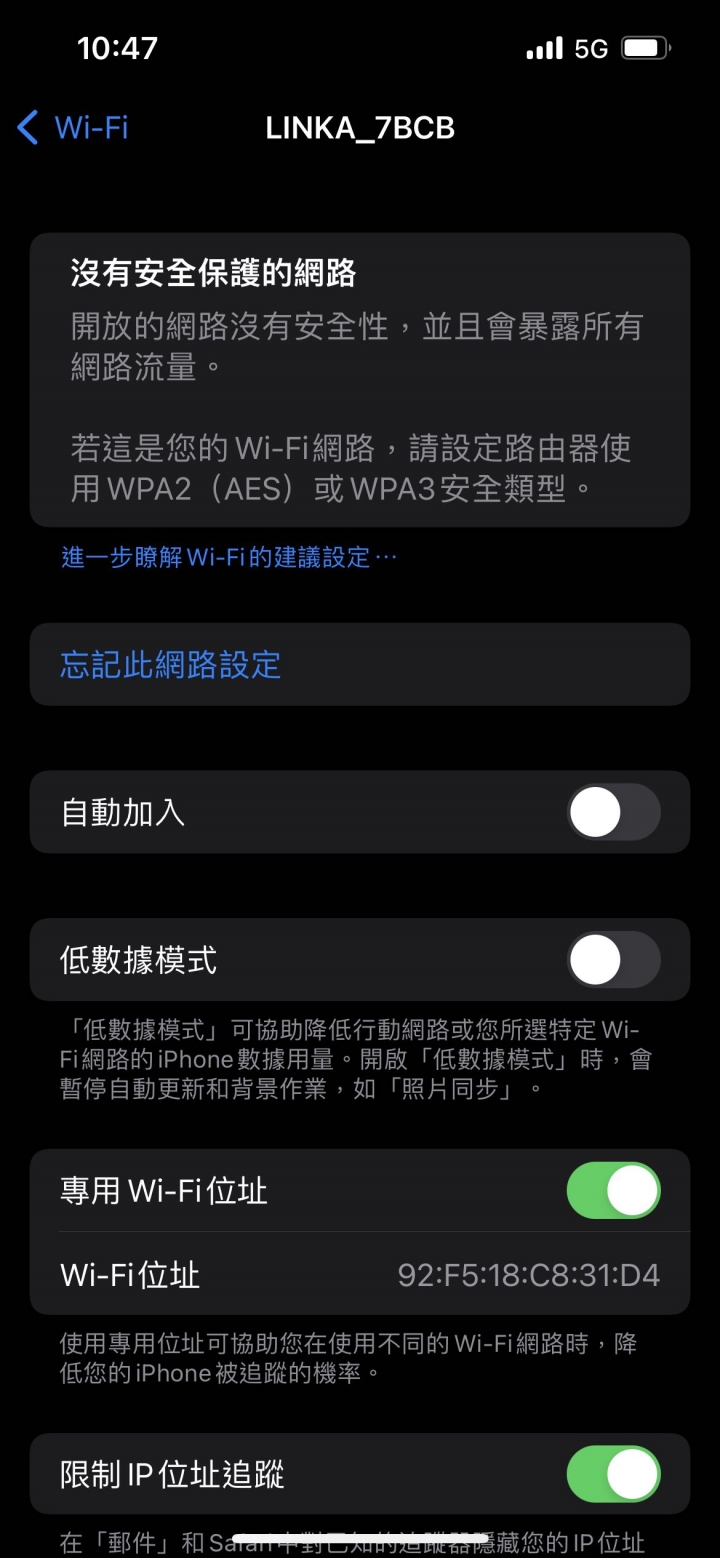Tap 忘記此網路設定 to forget network
The height and width of the screenshot is (1558, 720).
point(171,665)
